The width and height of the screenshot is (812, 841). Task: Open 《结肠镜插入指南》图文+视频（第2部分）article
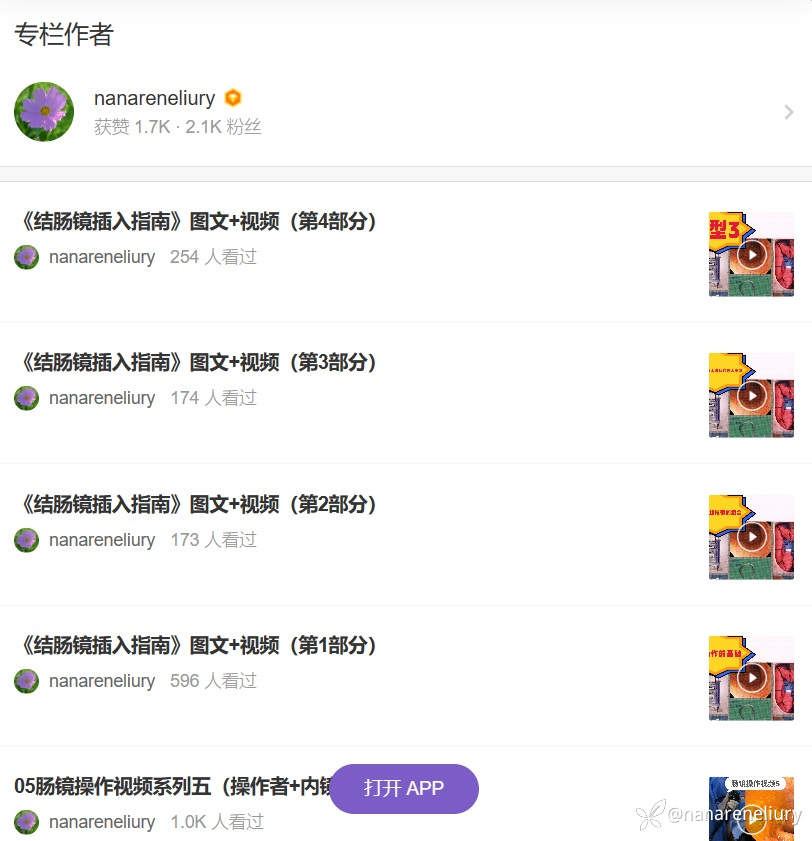click(200, 504)
